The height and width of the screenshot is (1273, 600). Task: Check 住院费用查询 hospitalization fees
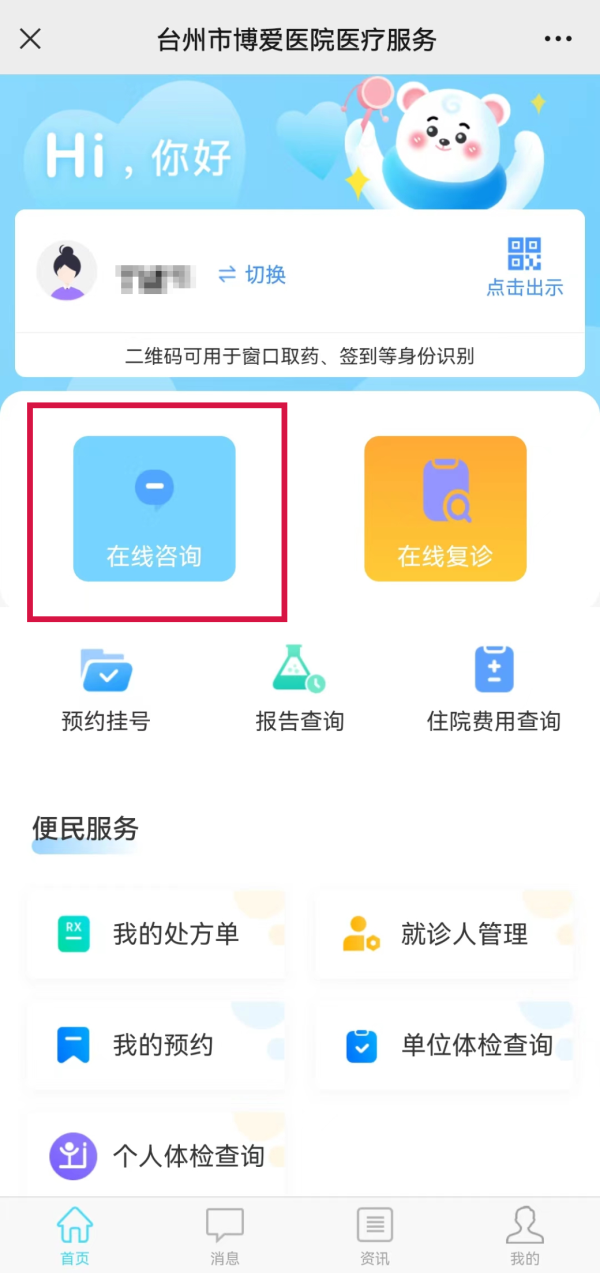point(493,689)
